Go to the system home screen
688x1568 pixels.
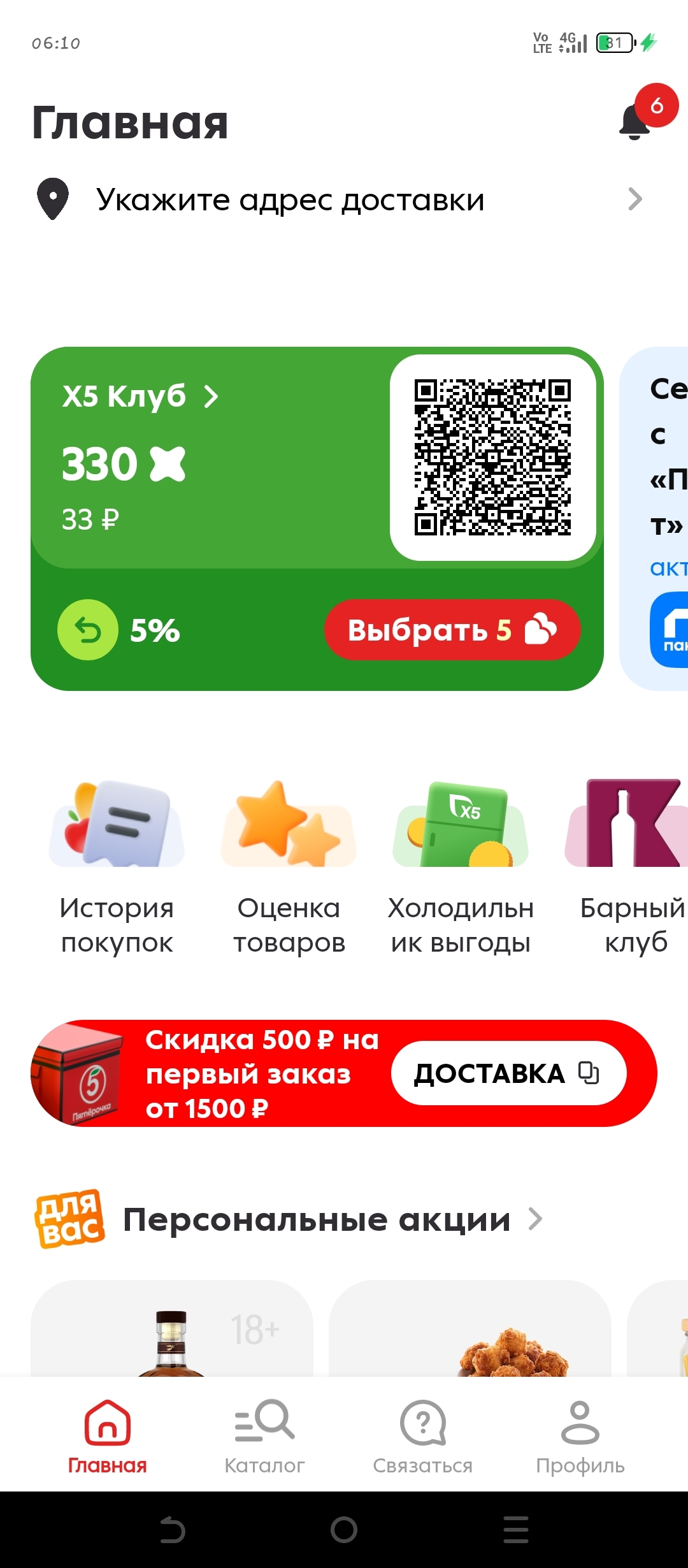(x=344, y=1530)
